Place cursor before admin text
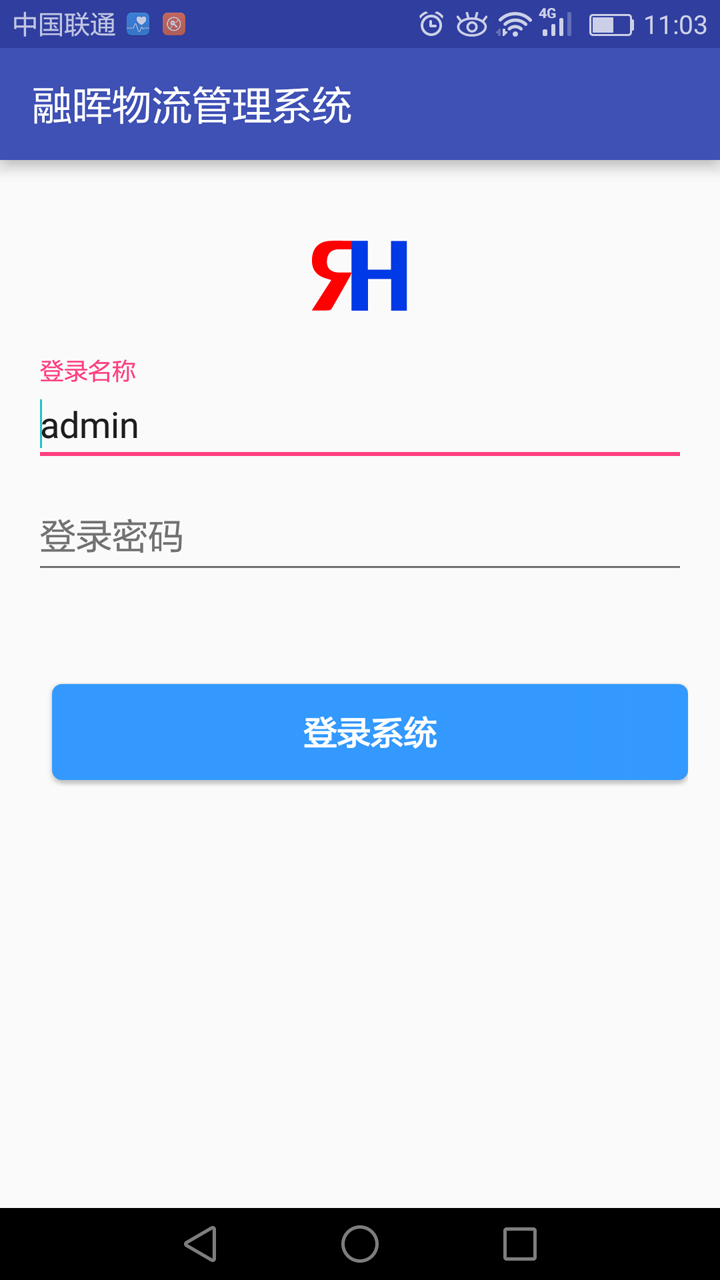720x1280 pixels. (42, 425)
